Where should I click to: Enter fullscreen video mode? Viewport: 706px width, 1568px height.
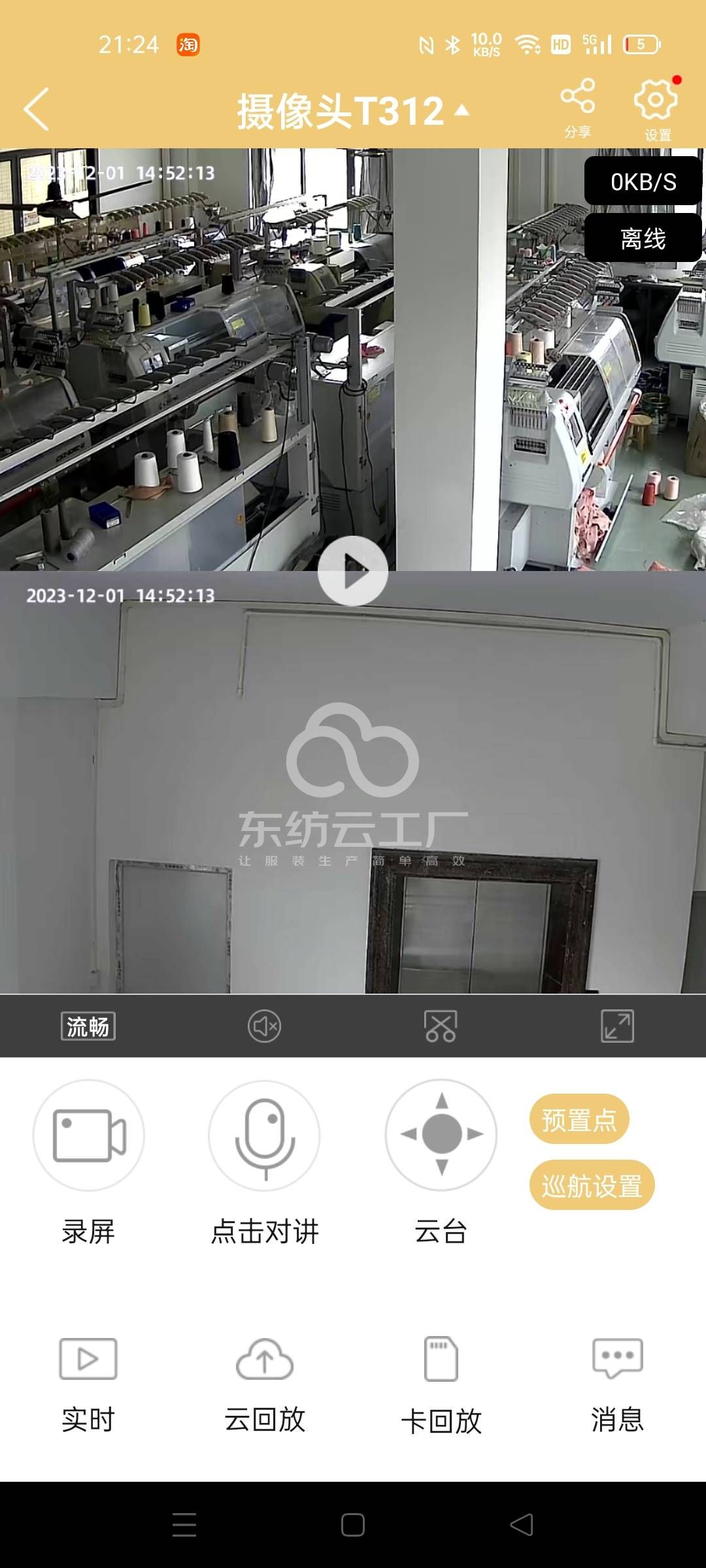coord(617,1026)
